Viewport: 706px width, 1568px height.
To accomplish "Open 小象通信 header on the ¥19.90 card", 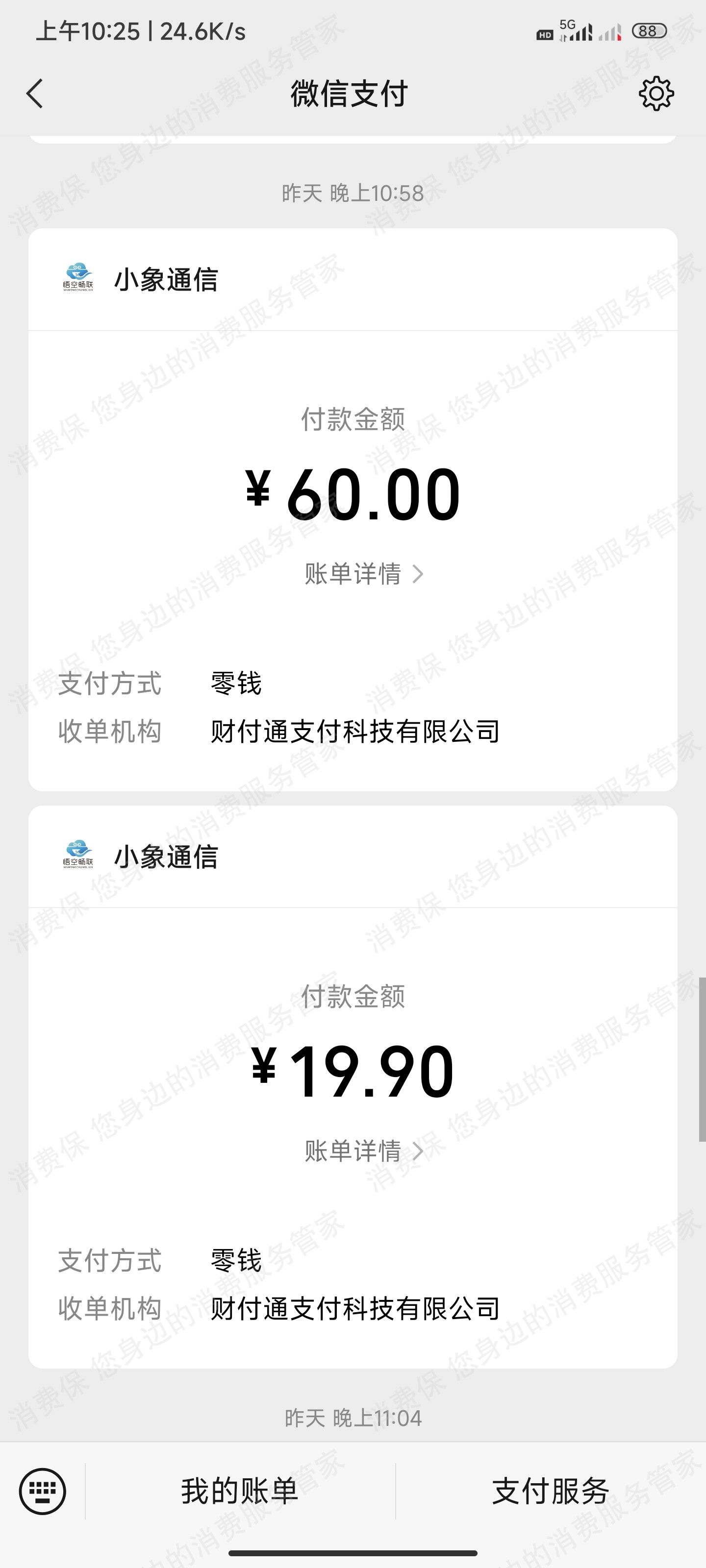I will pos(166,857).
